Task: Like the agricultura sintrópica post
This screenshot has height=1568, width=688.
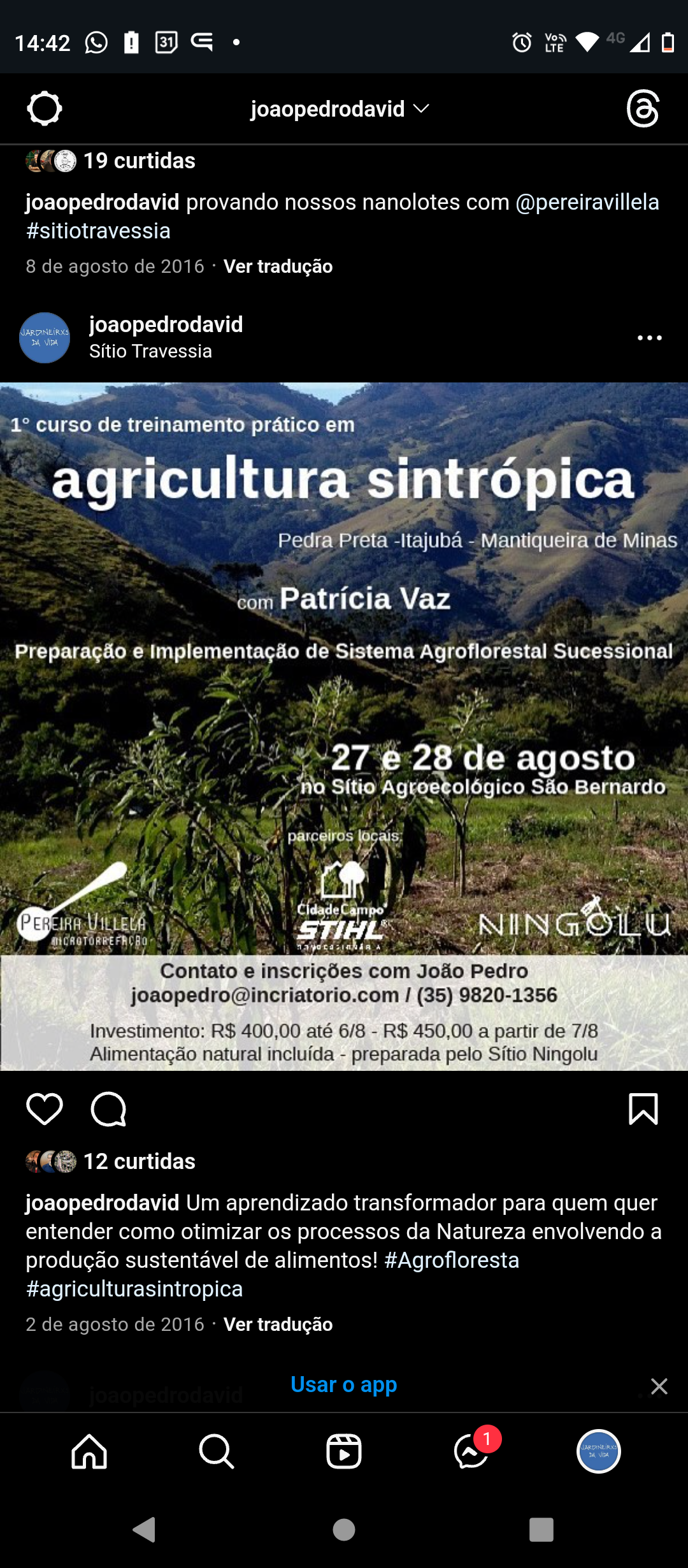Action: click(45, 1109)
